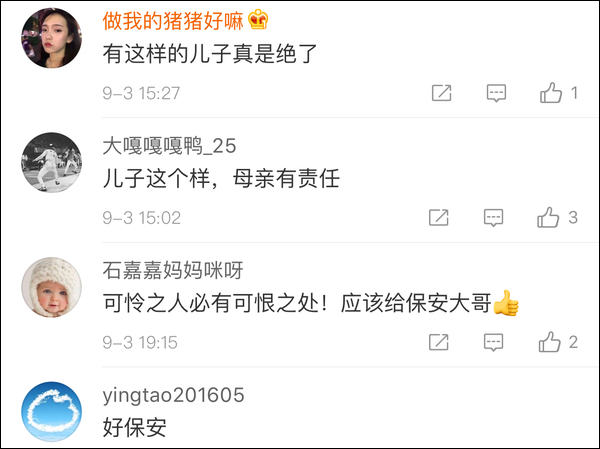Visit 石嘉嘉妈妈咪呀's profile via username

point(172,270)
